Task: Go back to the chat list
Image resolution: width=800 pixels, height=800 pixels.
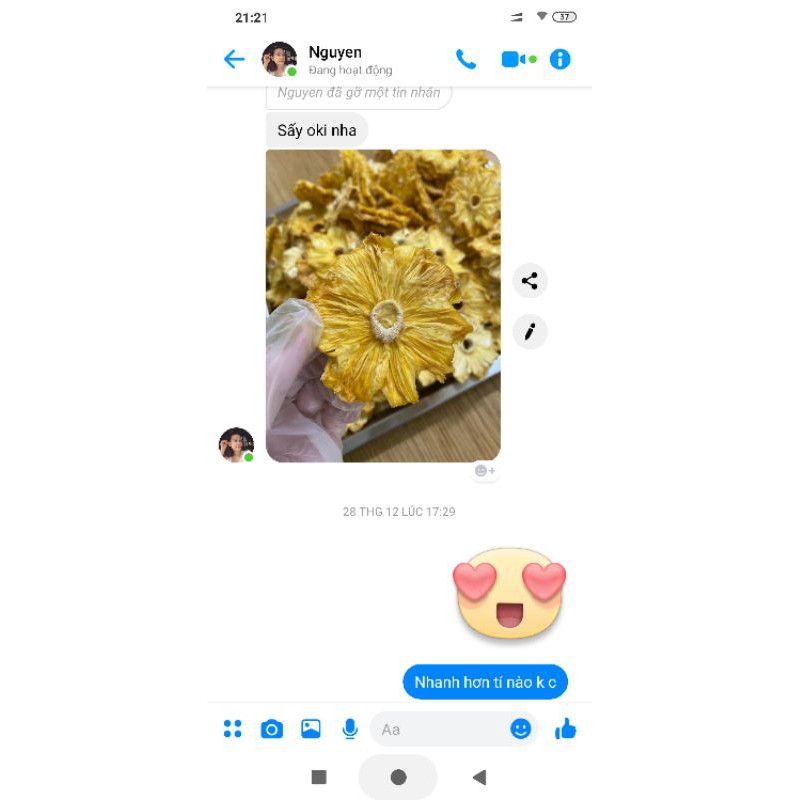Action: tap(234, 60)
